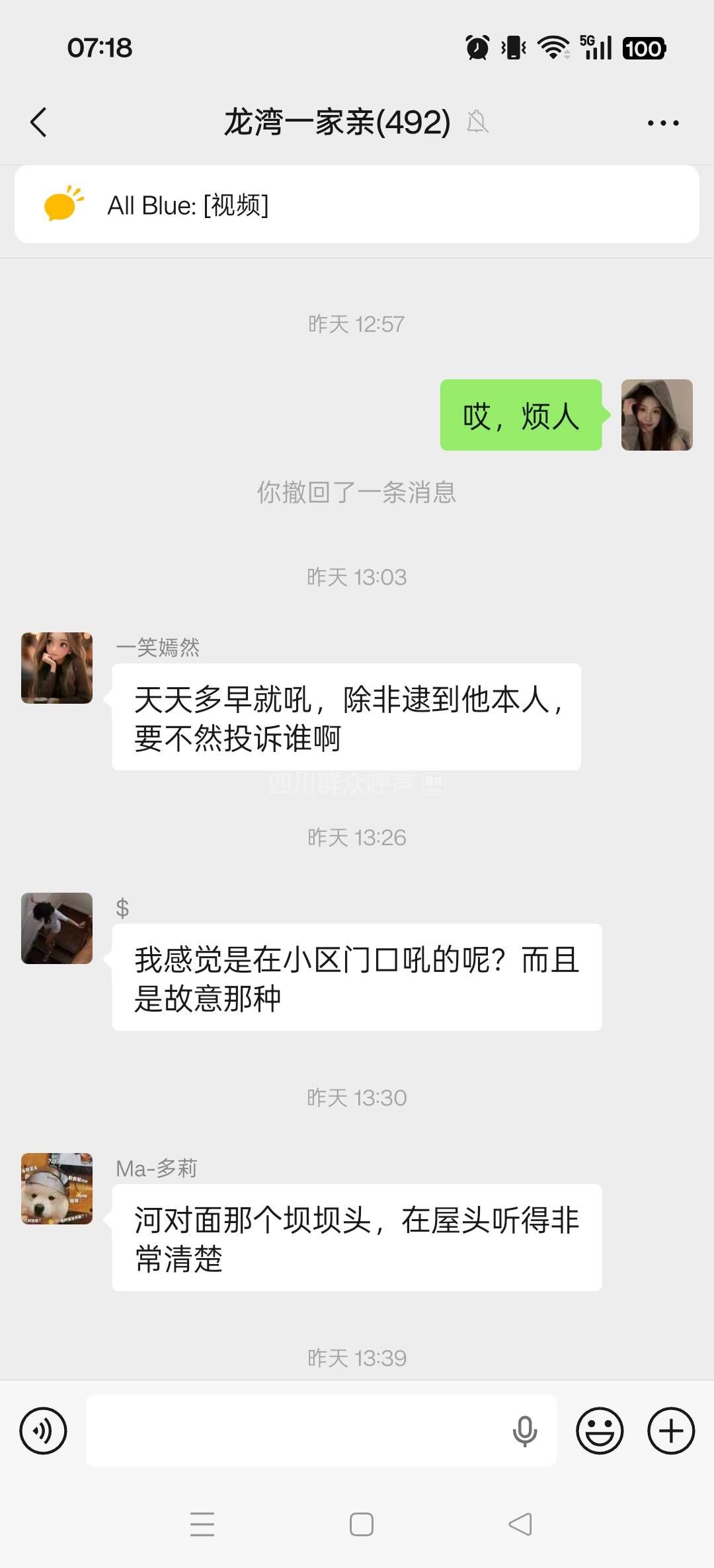The width and height of the screenshot is (714, 1568).
Task: Open the plus attachments menu
Action: (670, 1431)
